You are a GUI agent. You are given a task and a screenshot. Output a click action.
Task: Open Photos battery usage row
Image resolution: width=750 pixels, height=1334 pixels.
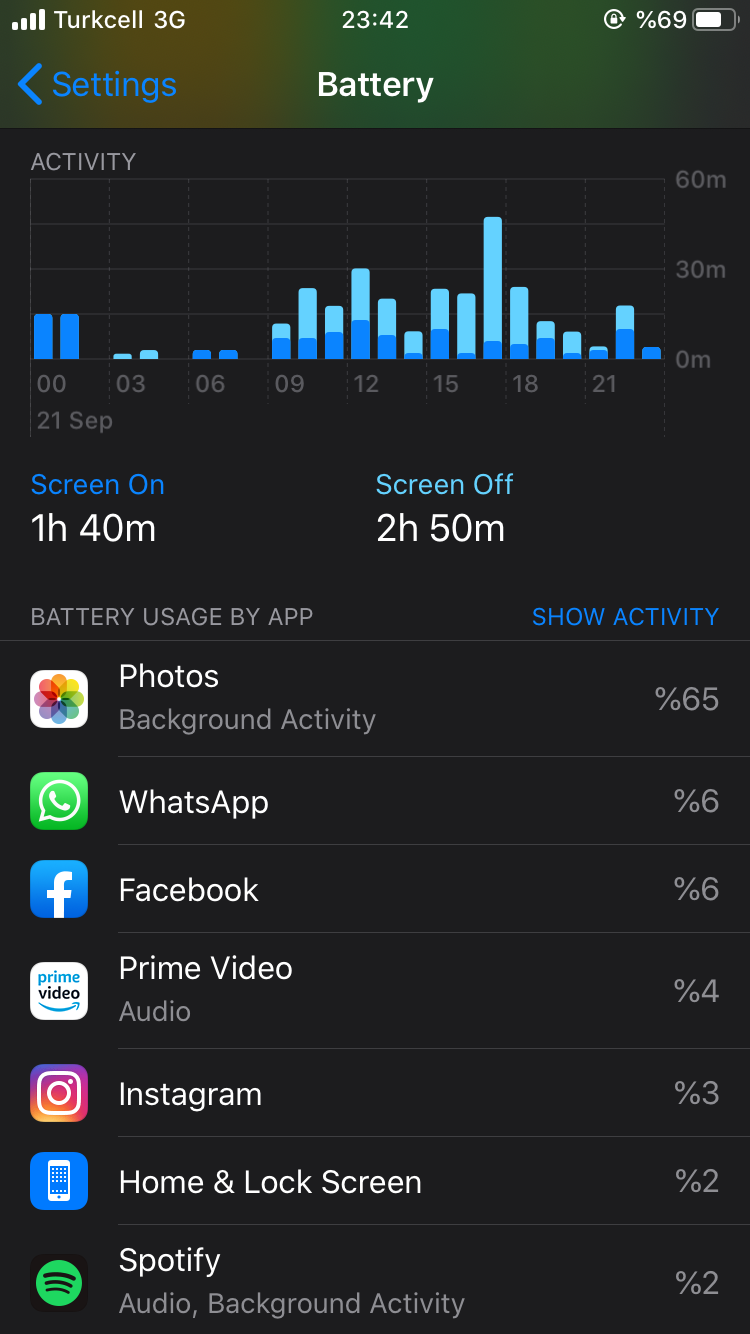click(x=375, y=698)
